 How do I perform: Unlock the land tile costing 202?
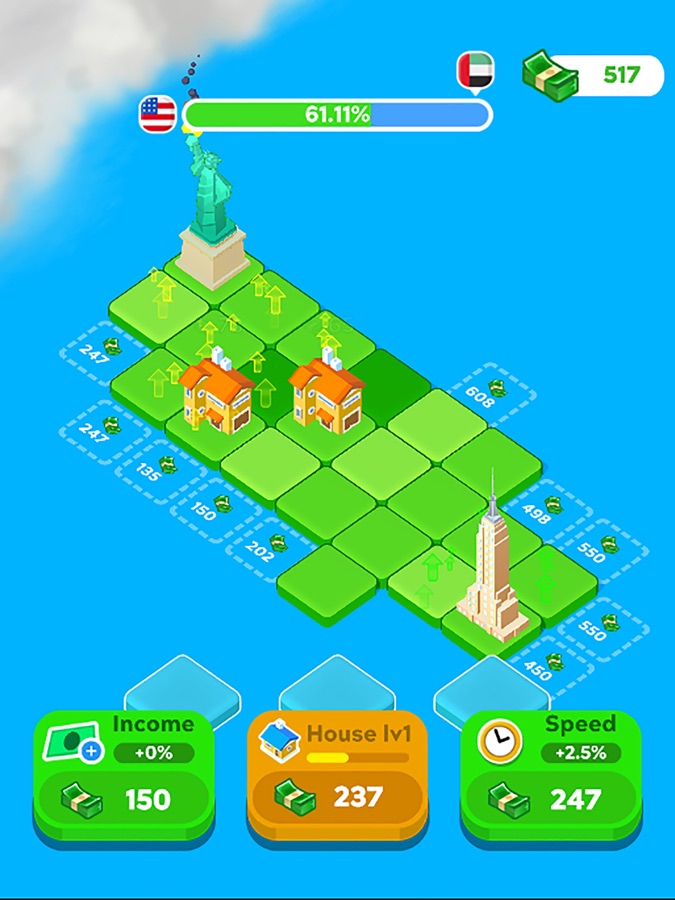(265, 548)
